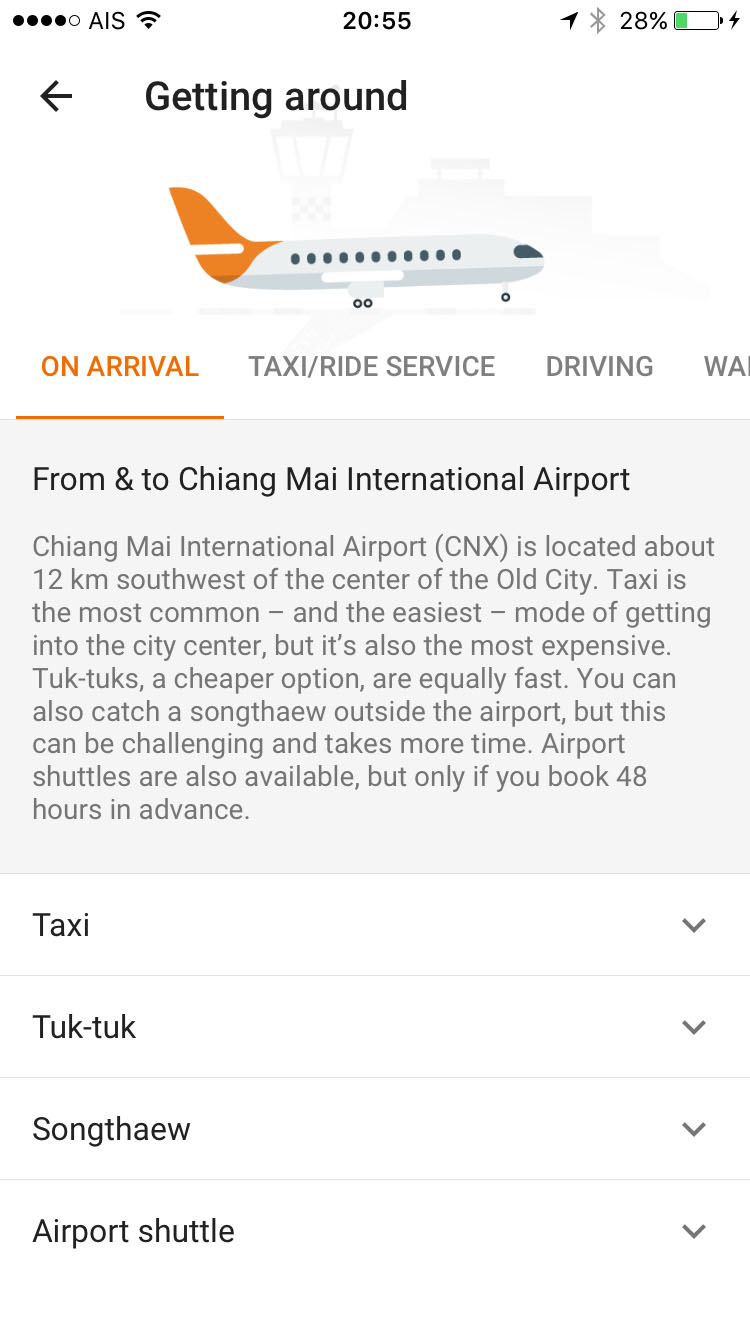Open the Driving tab
This screenshot has height=1334, width=750.
599,367
